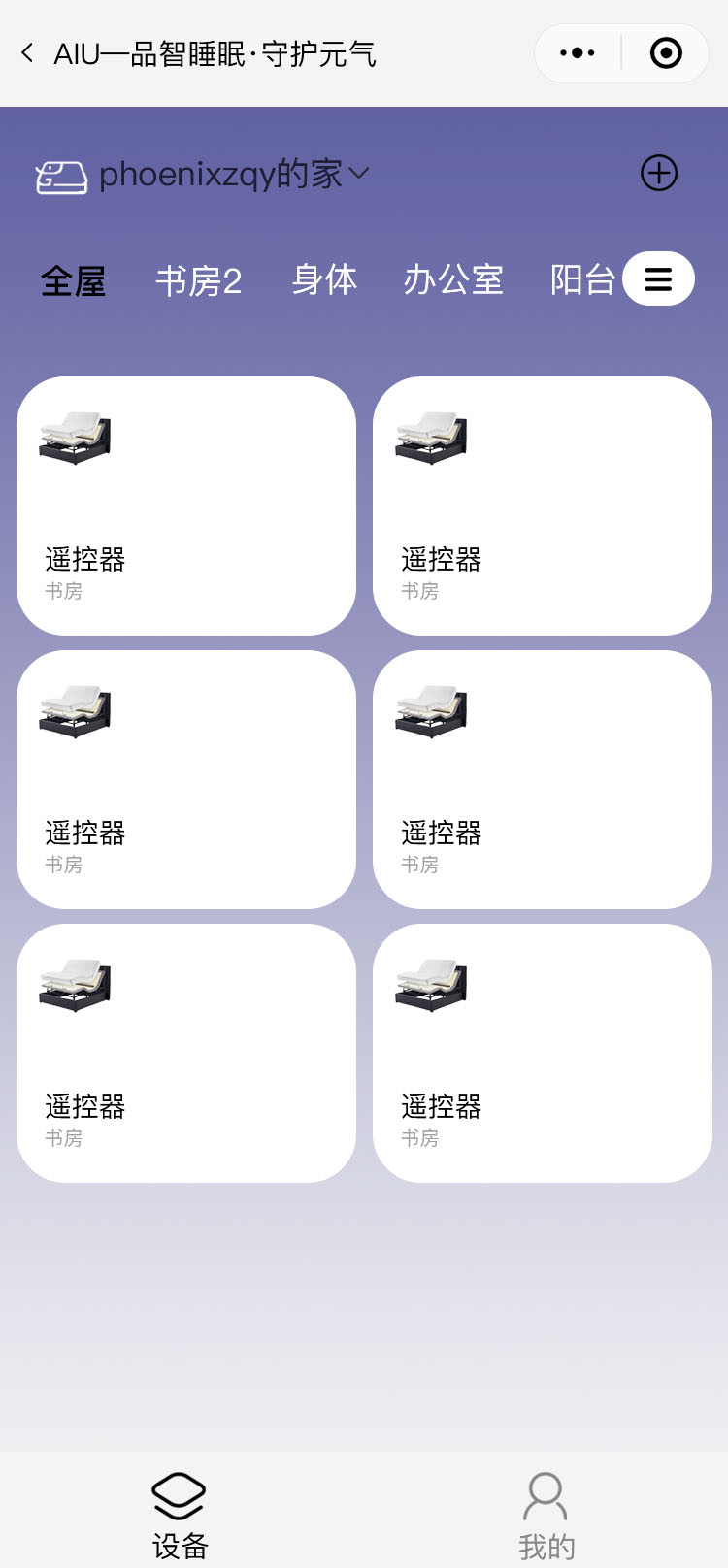
Task: Add a new device with the plus icon
Action: coord(659,174)
